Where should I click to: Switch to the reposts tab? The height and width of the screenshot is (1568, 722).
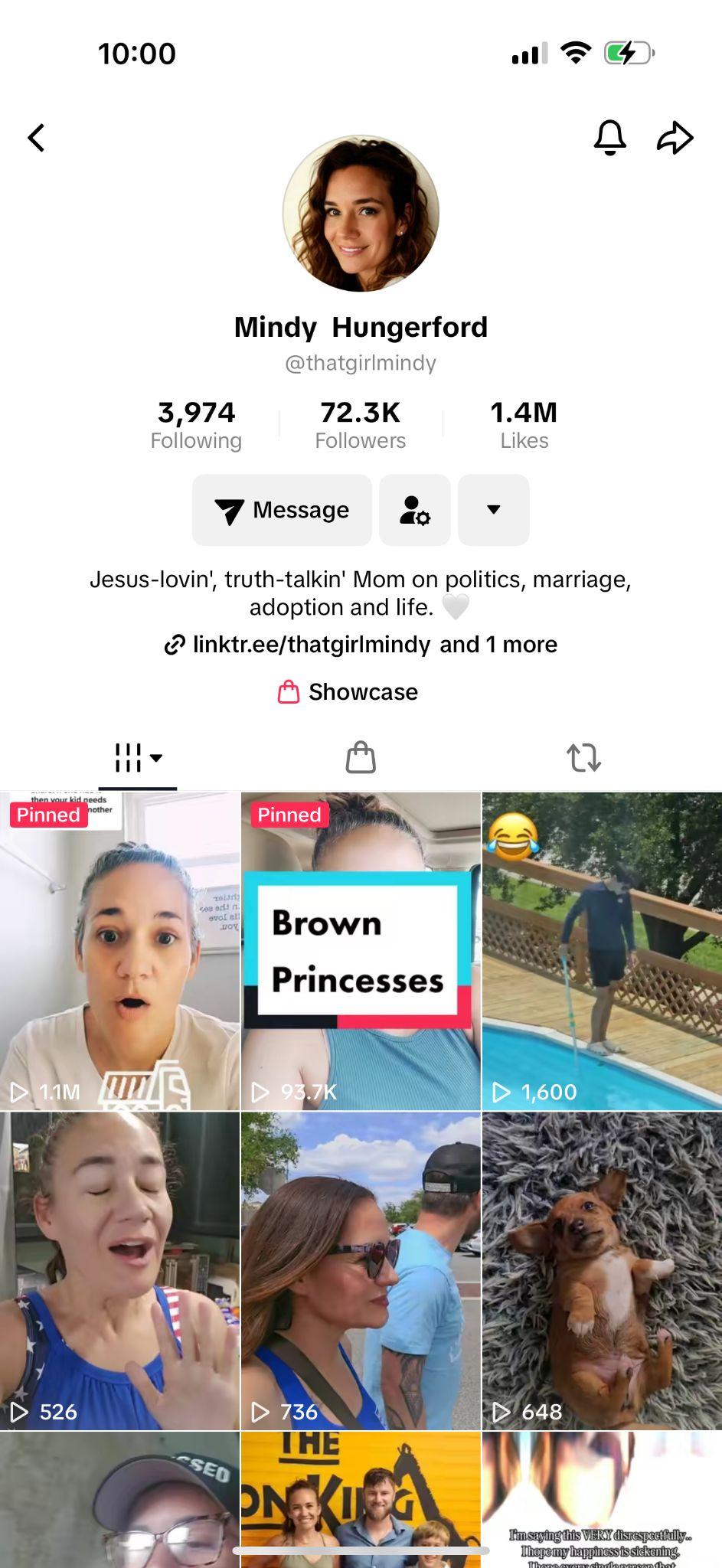583,758
